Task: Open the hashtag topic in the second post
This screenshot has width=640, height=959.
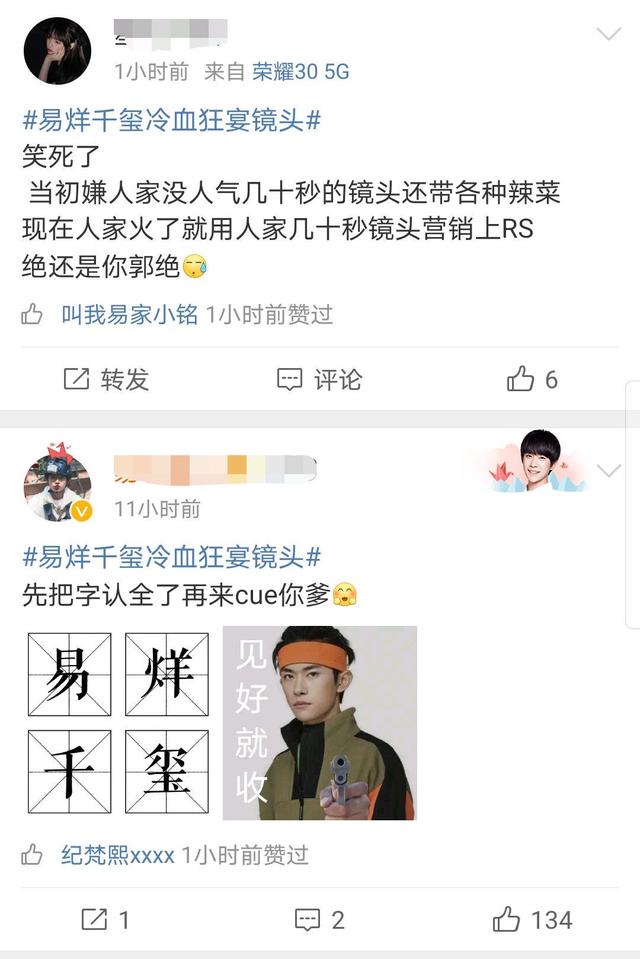Action: coord(172,559)
